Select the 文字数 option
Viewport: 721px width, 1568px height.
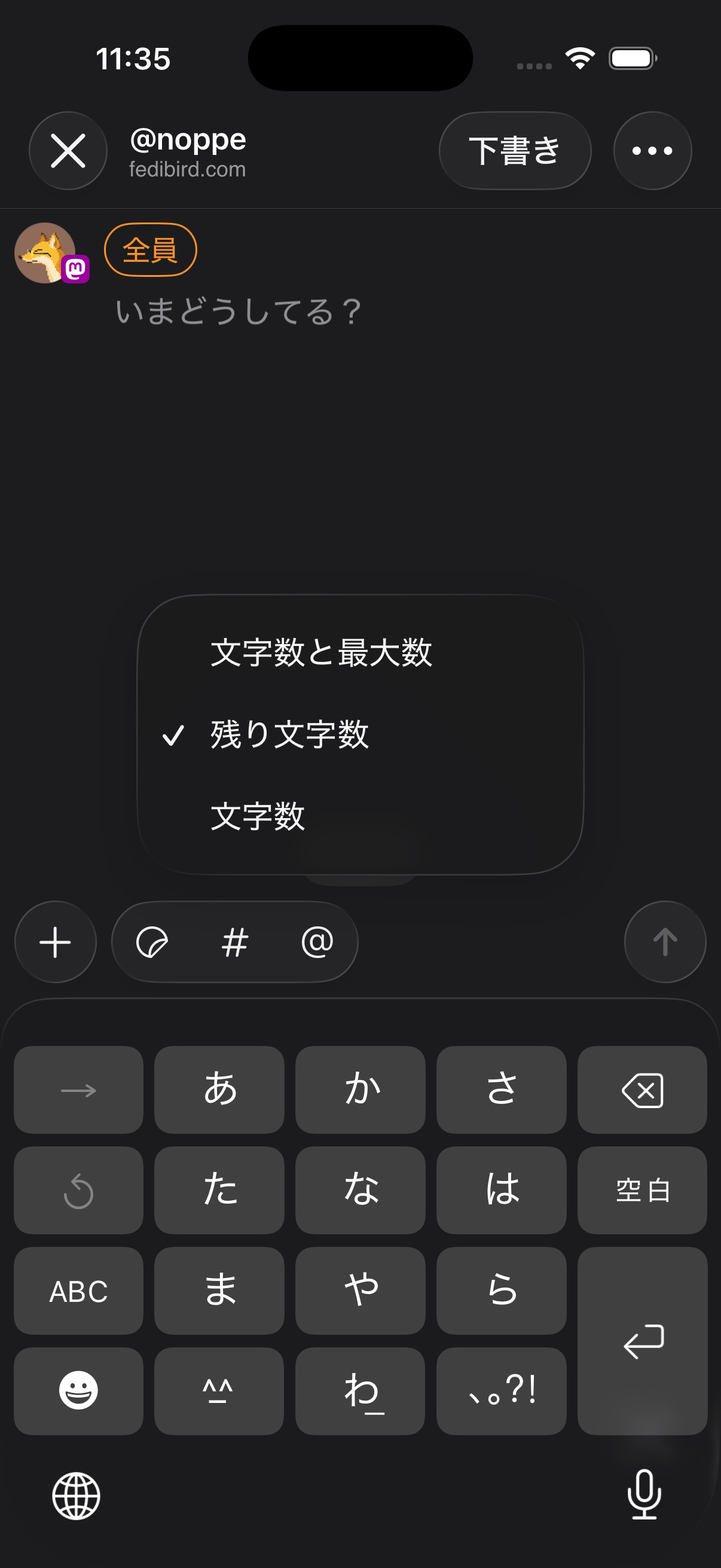(258, 816)
